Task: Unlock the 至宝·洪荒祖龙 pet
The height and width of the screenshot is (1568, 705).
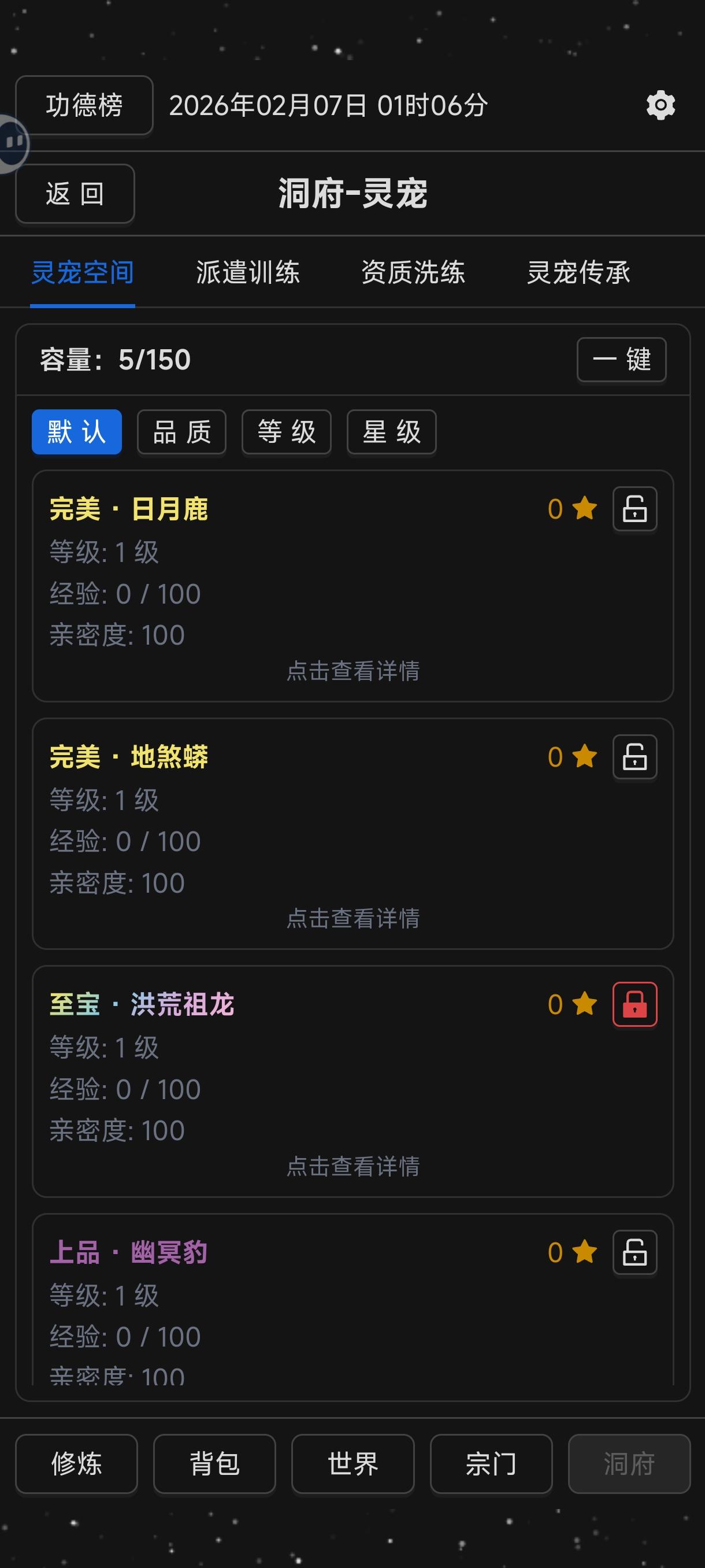Action: (x=634, y=1004)
